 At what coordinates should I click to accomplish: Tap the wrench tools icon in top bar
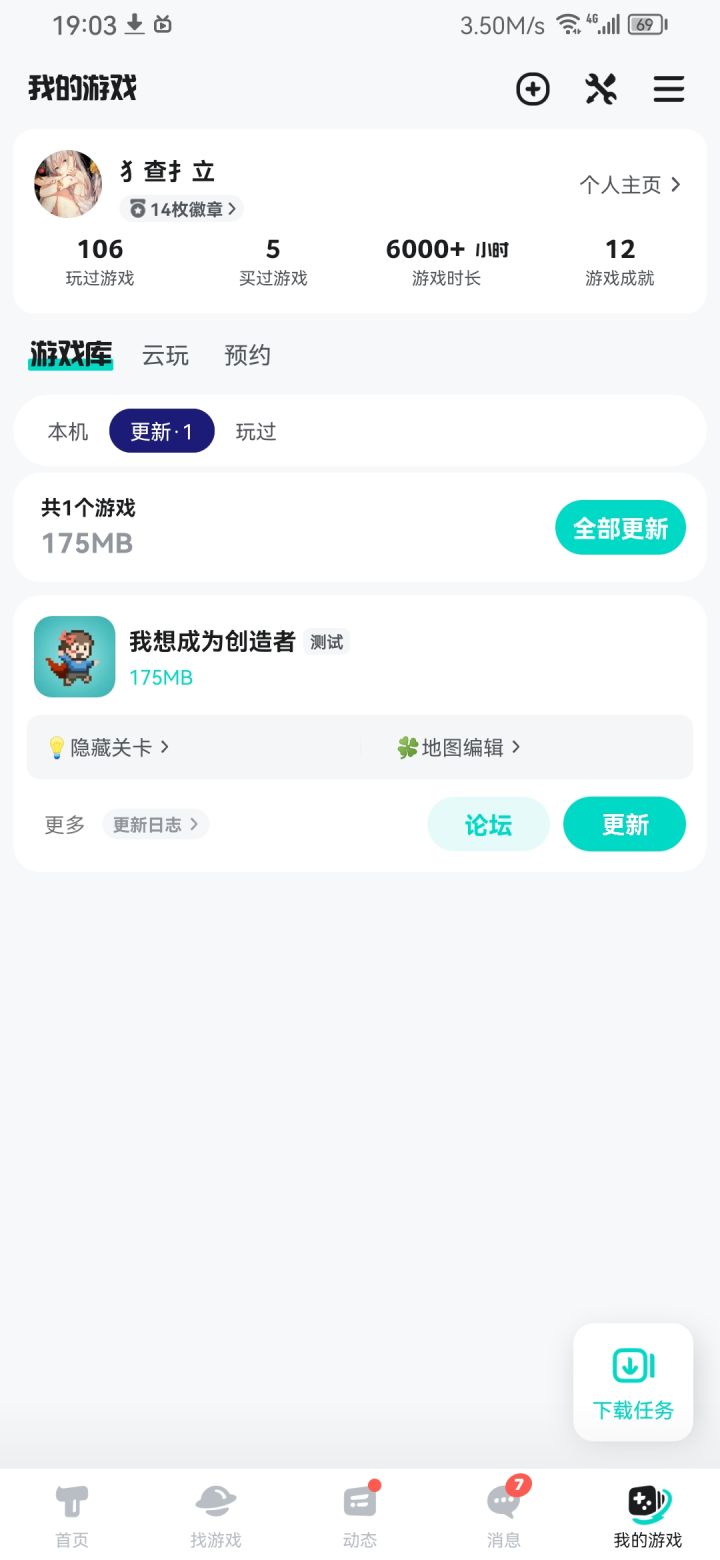click(x=600, y=88)
